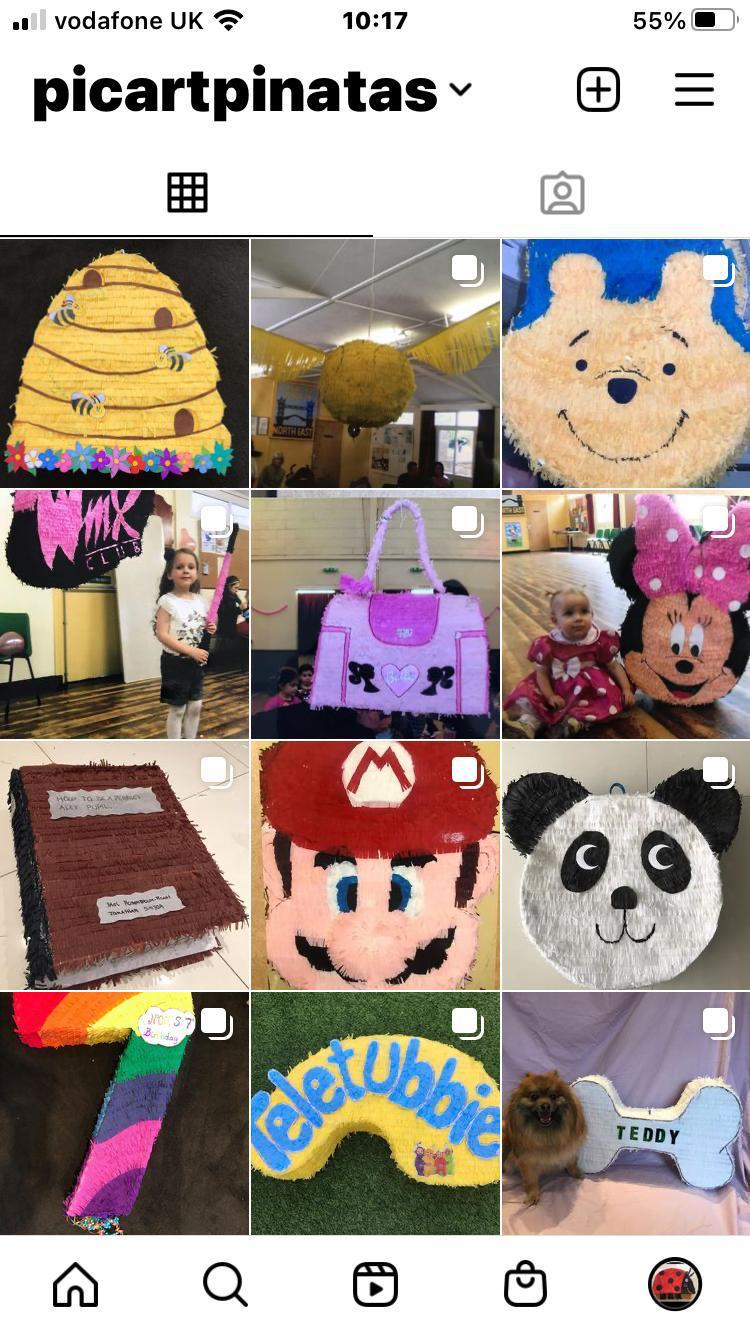Open the pink handbag pinata post
This screenshot has width=750, height=1334.
(x=375, y=614)
